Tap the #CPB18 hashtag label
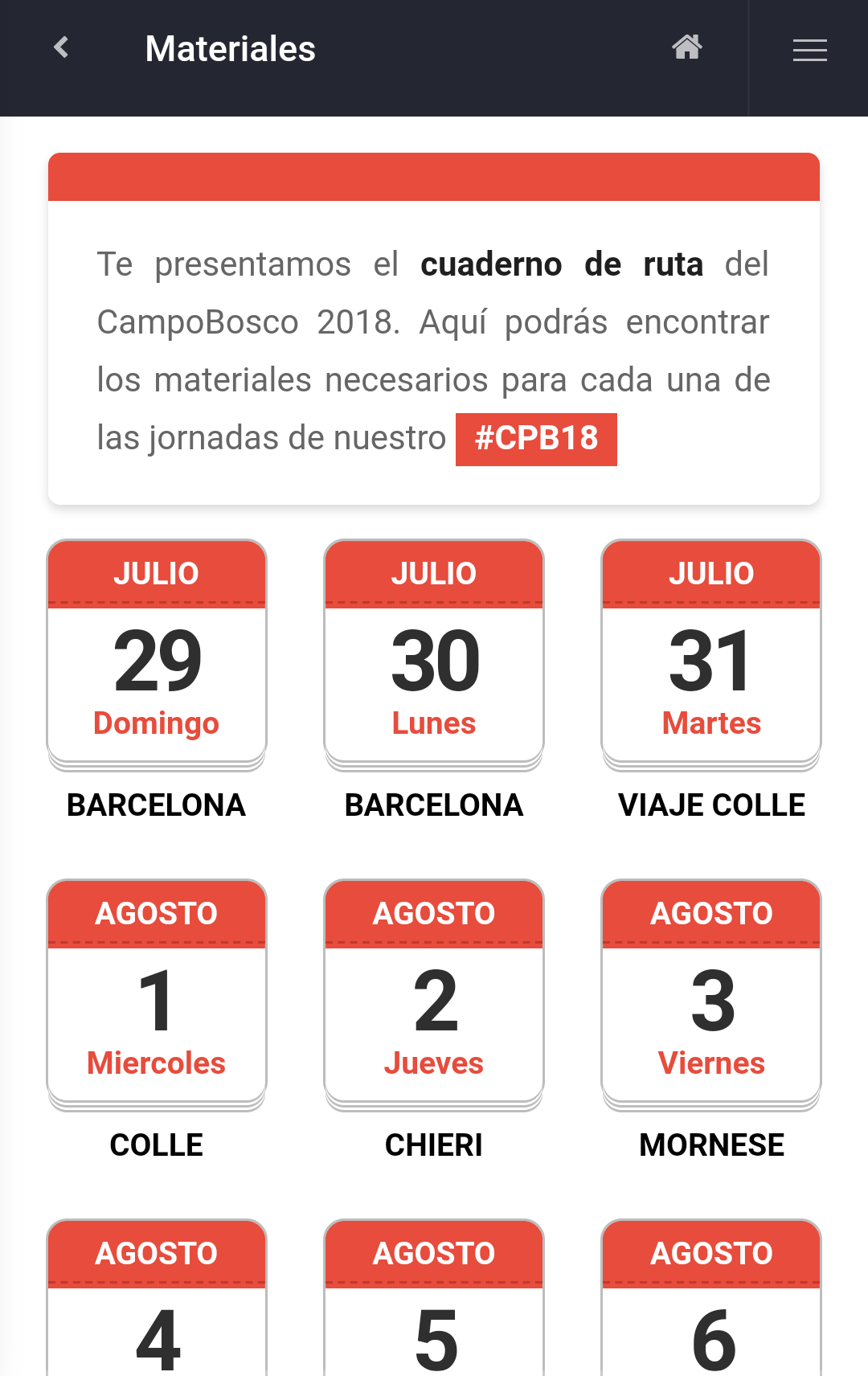 click(x=536, y=439)
